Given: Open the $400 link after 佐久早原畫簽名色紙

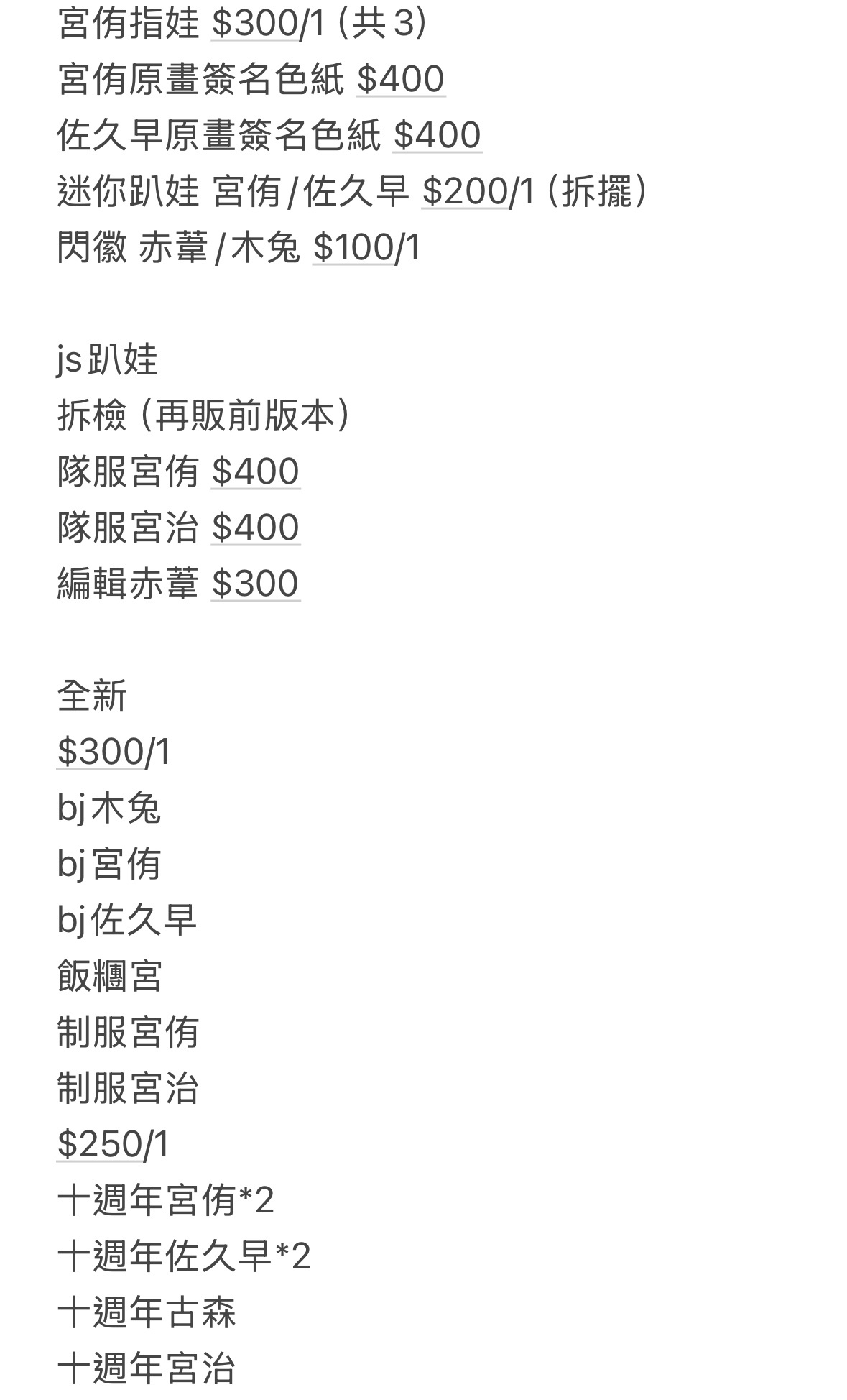Looking at the screenshot, I should pos(437,135).
